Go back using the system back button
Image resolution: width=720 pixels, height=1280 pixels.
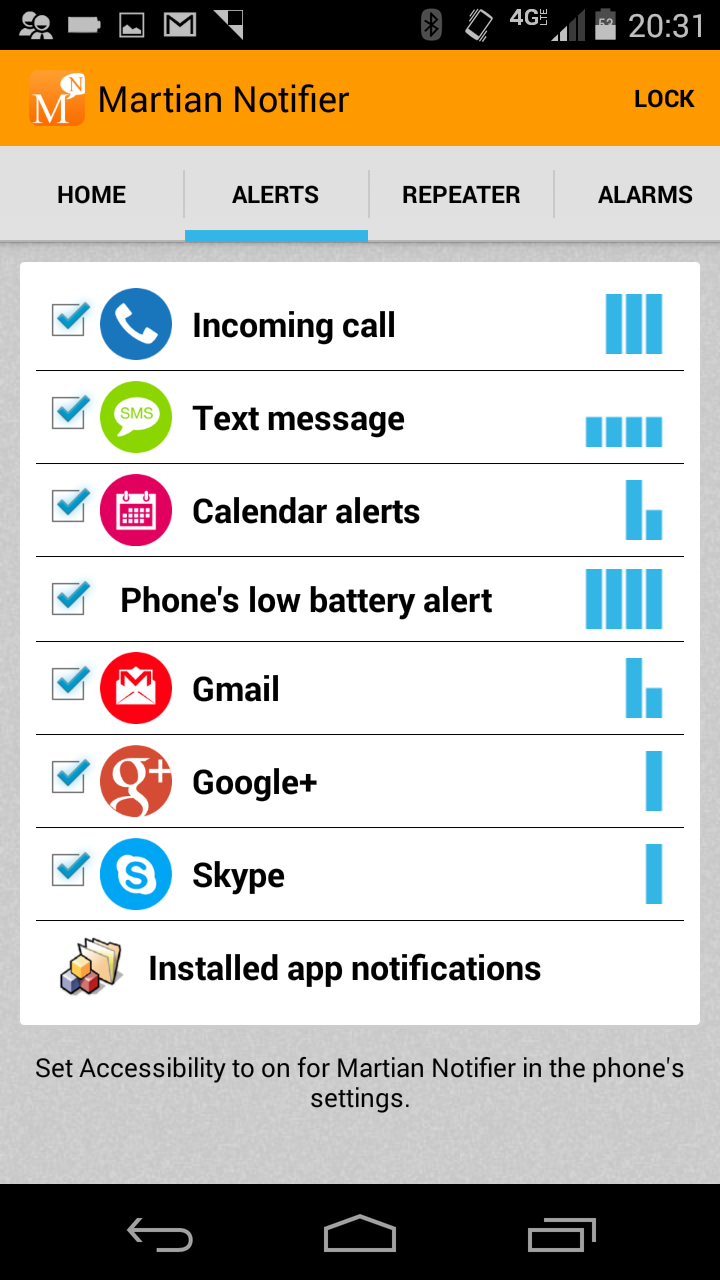160,1234
